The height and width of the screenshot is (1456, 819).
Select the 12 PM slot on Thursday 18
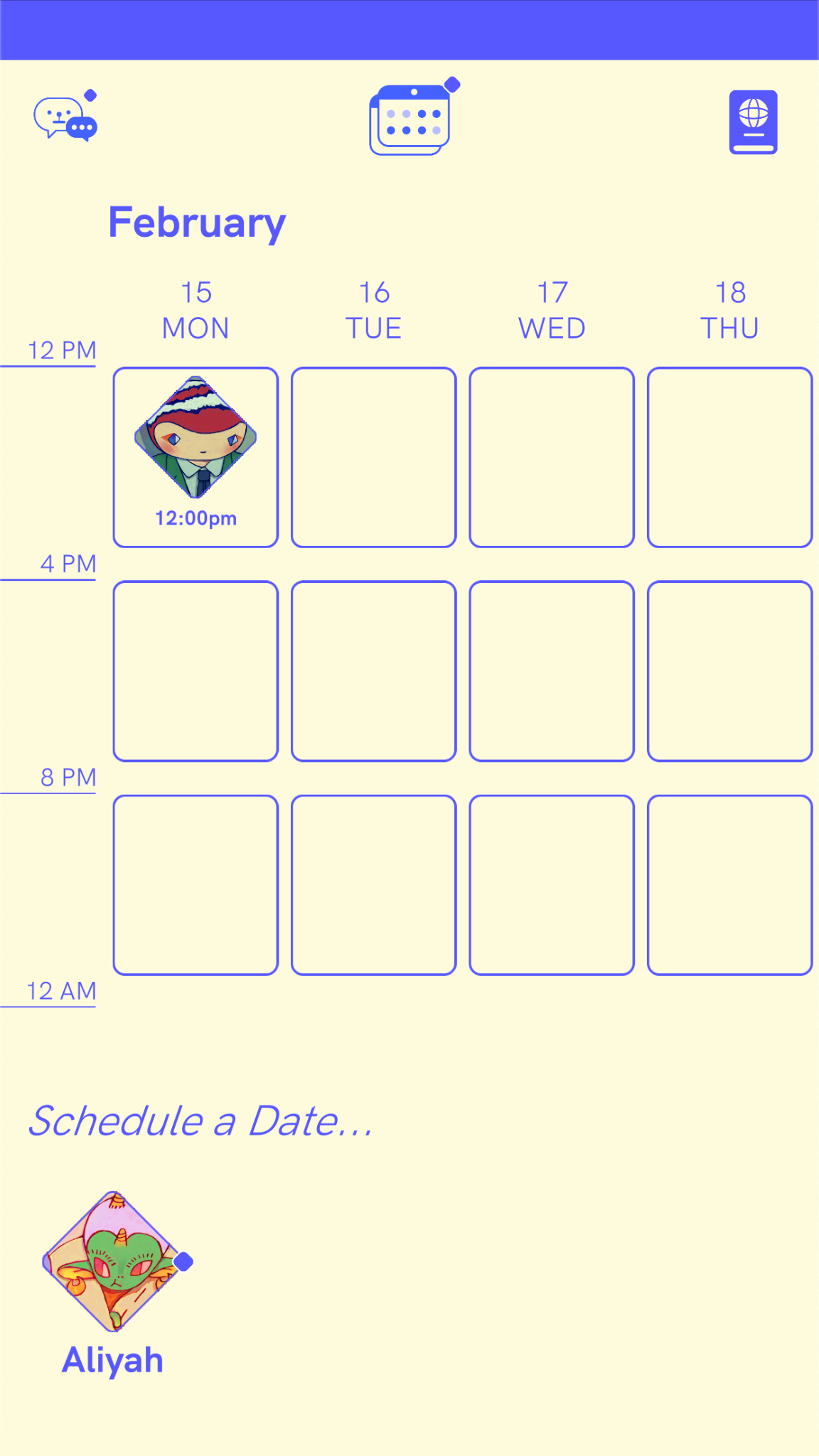(x=729, y=457)
